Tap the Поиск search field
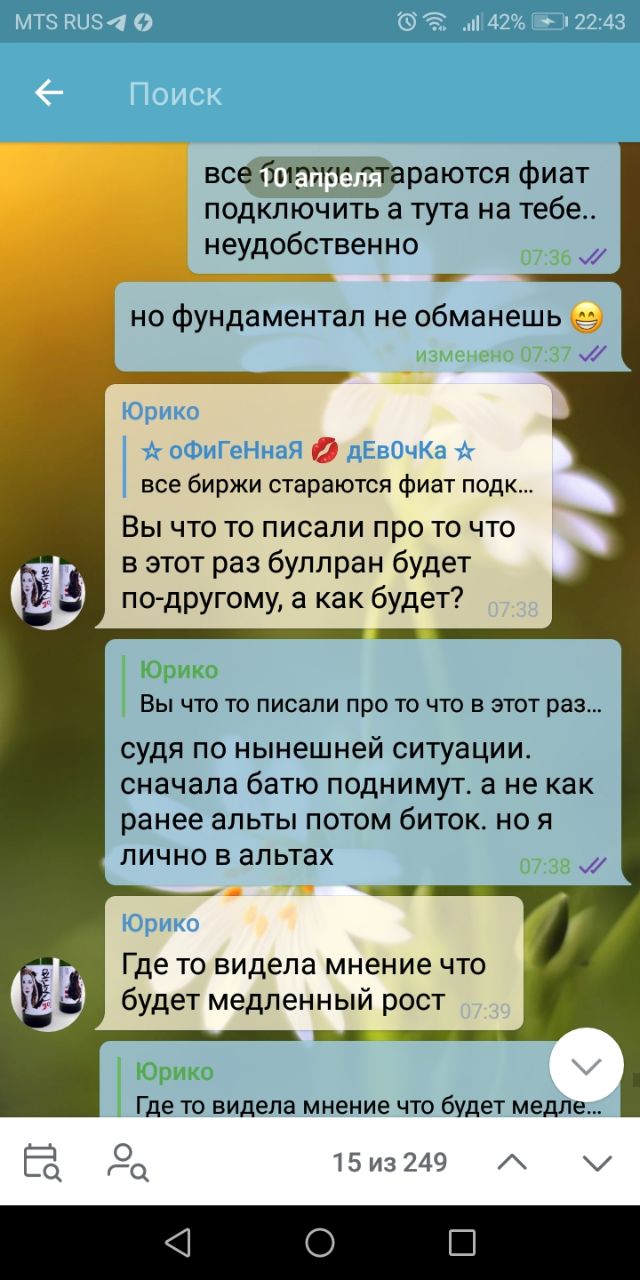 click(350, 94)
